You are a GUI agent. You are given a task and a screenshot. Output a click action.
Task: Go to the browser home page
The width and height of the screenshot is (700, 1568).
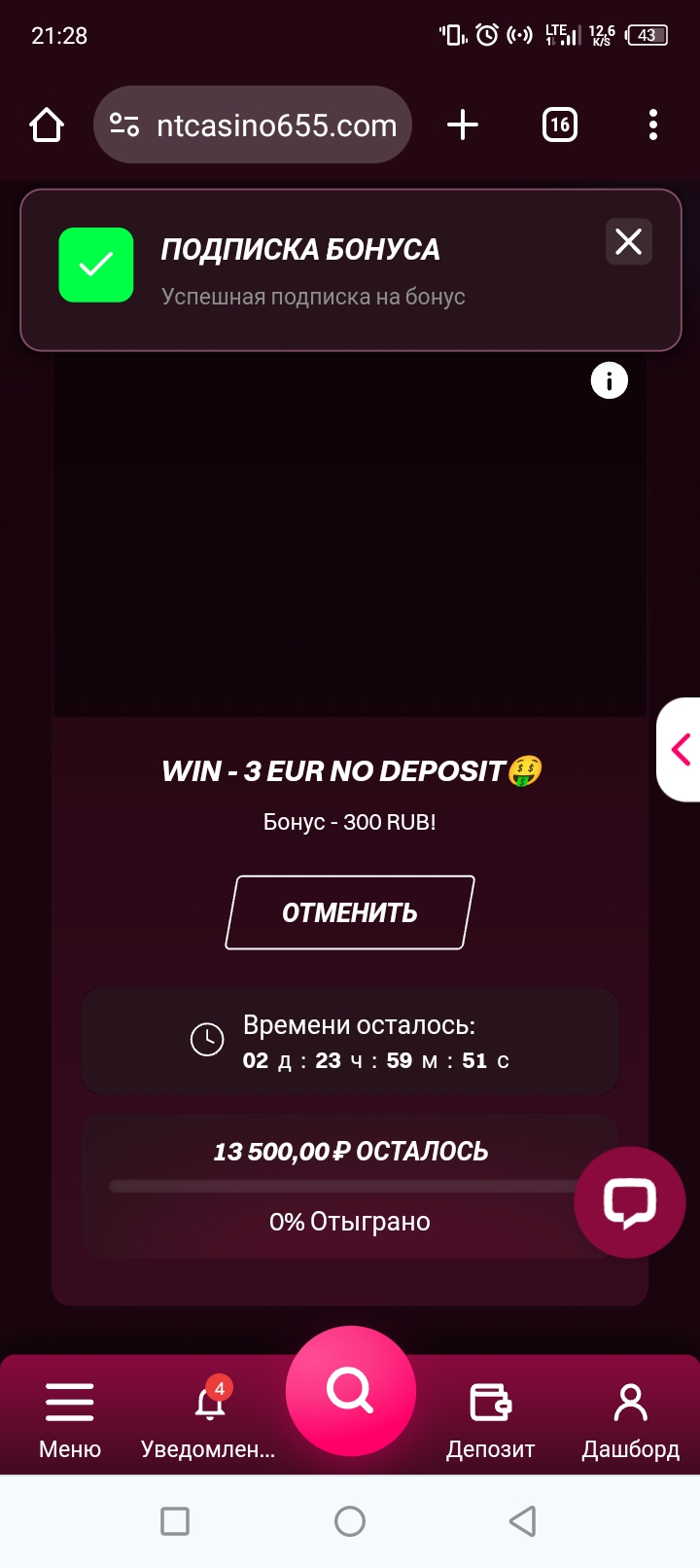[47, 125]
